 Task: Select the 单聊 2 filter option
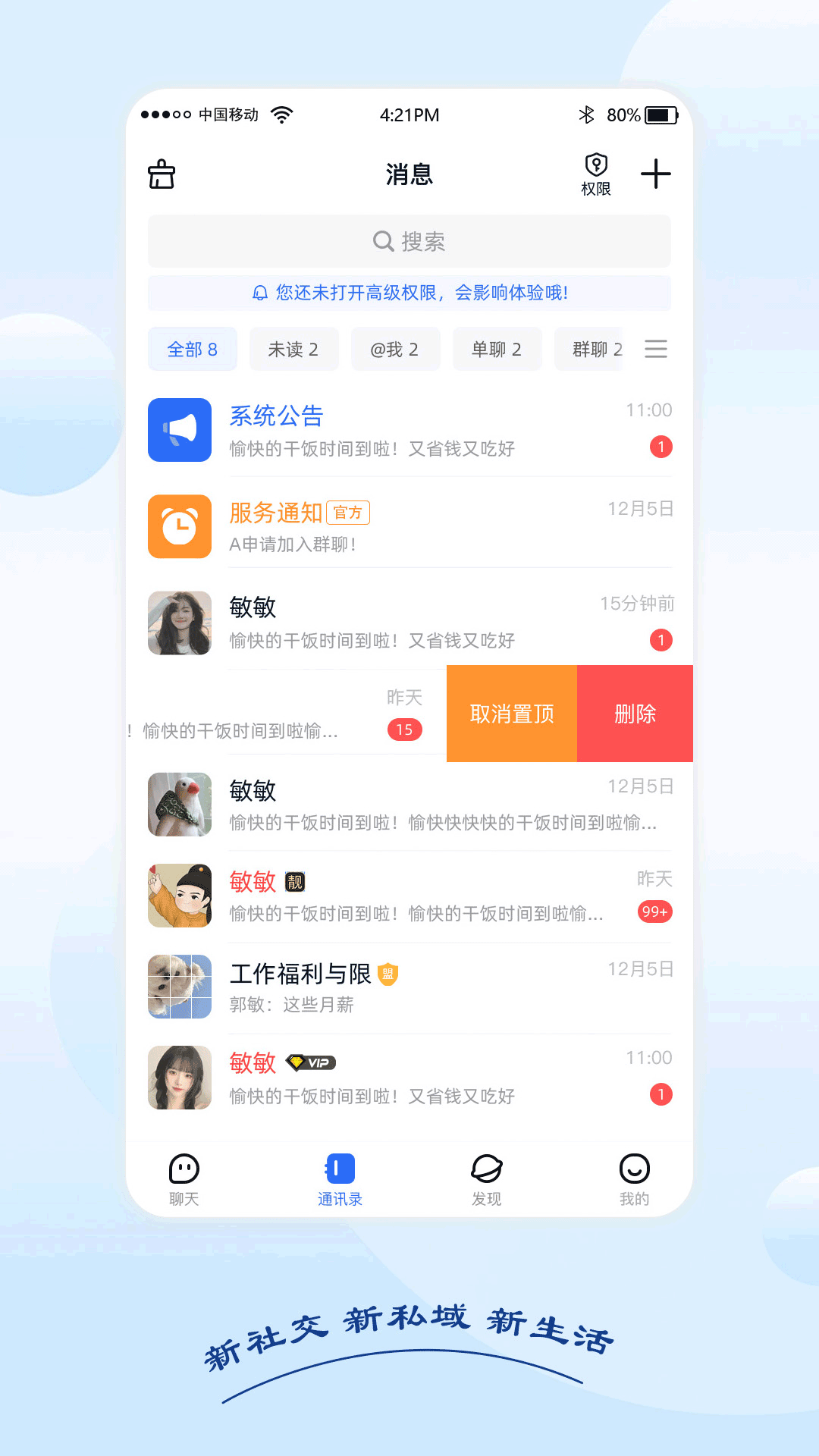(497, 349)
